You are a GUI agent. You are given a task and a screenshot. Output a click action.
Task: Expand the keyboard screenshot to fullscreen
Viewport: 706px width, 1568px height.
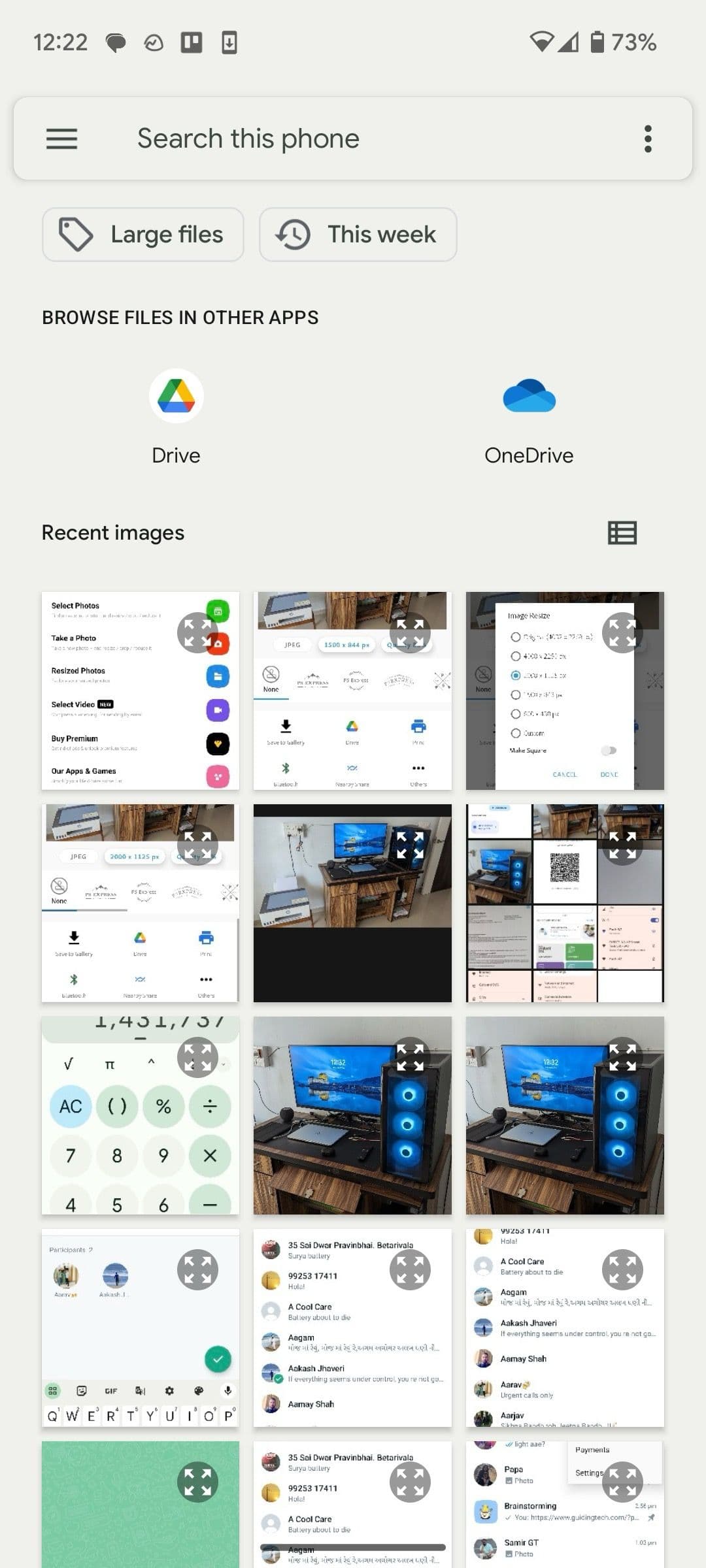click(198, 1268)
